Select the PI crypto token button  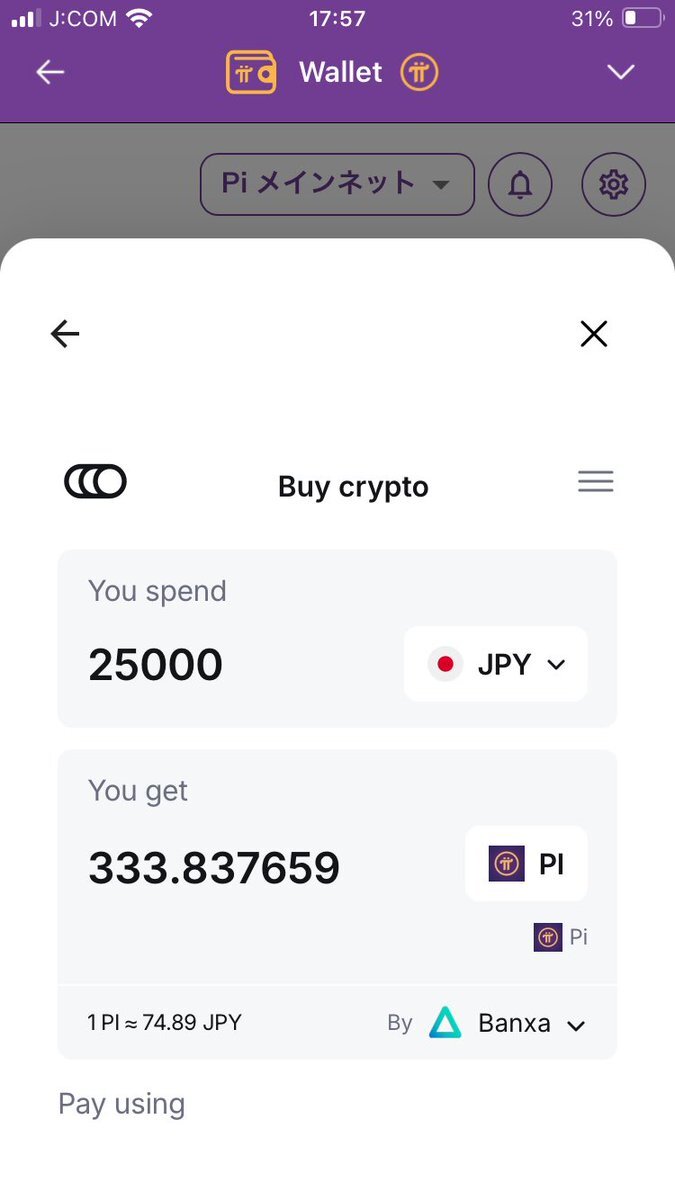click(x=526, y=864)
